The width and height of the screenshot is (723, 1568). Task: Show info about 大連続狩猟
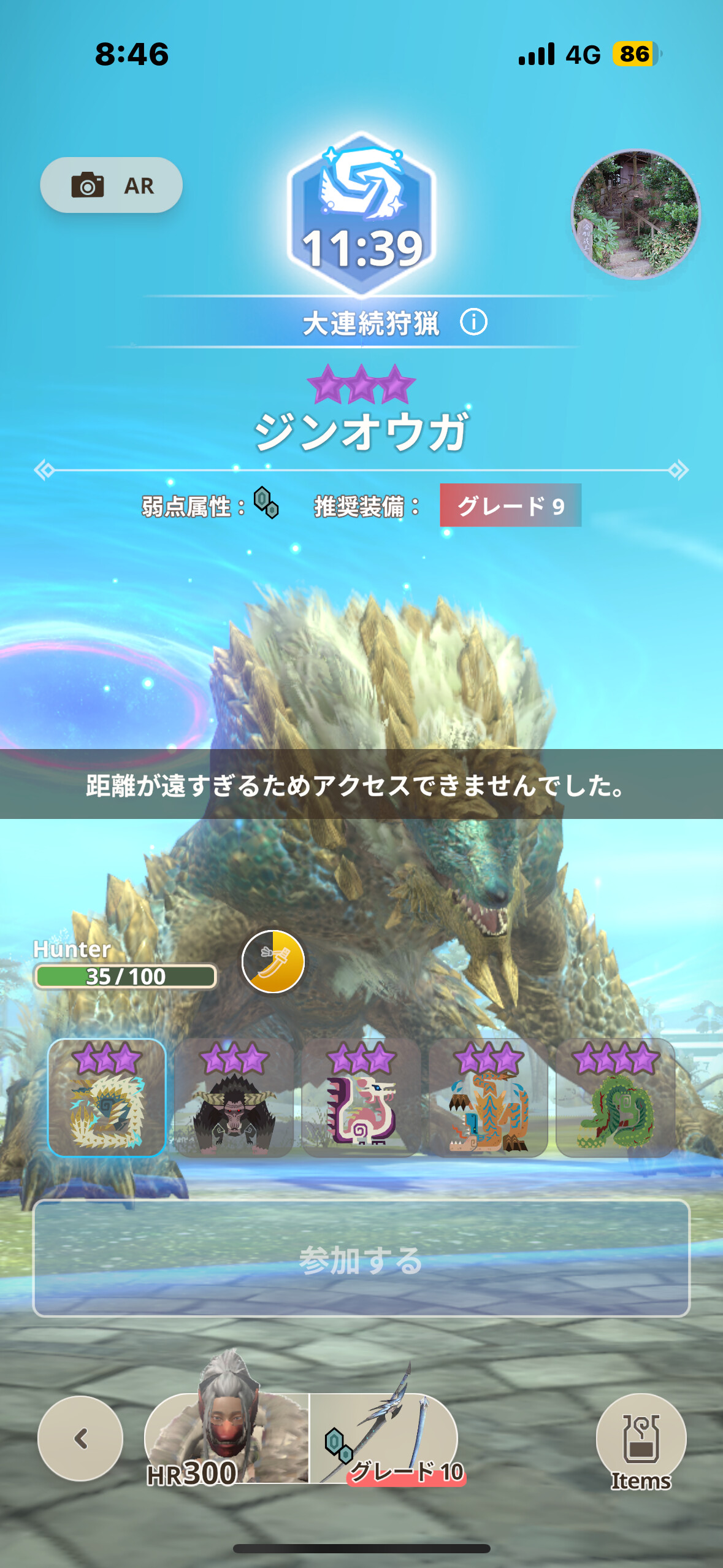(473, 322)
